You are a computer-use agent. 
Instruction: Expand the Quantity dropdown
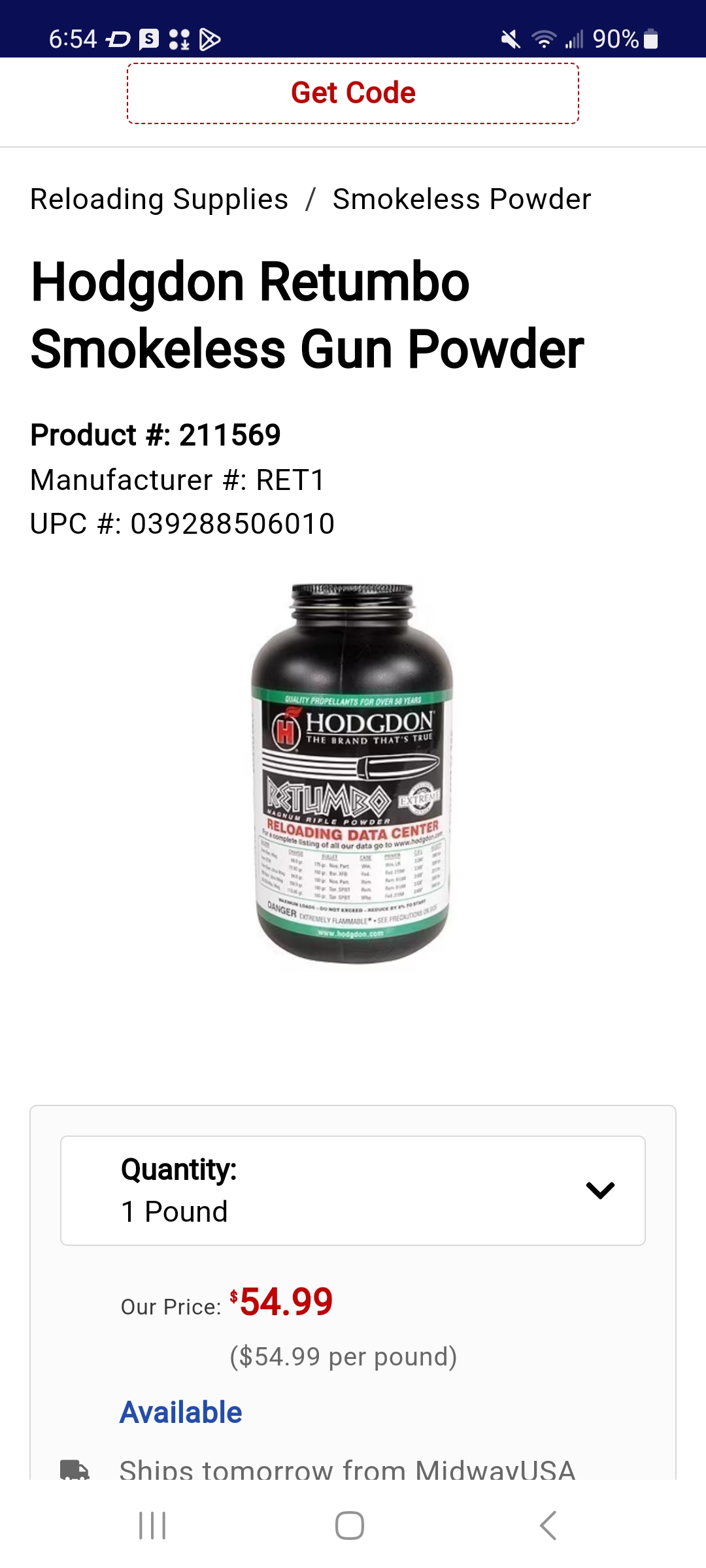tap(353, 1190)
